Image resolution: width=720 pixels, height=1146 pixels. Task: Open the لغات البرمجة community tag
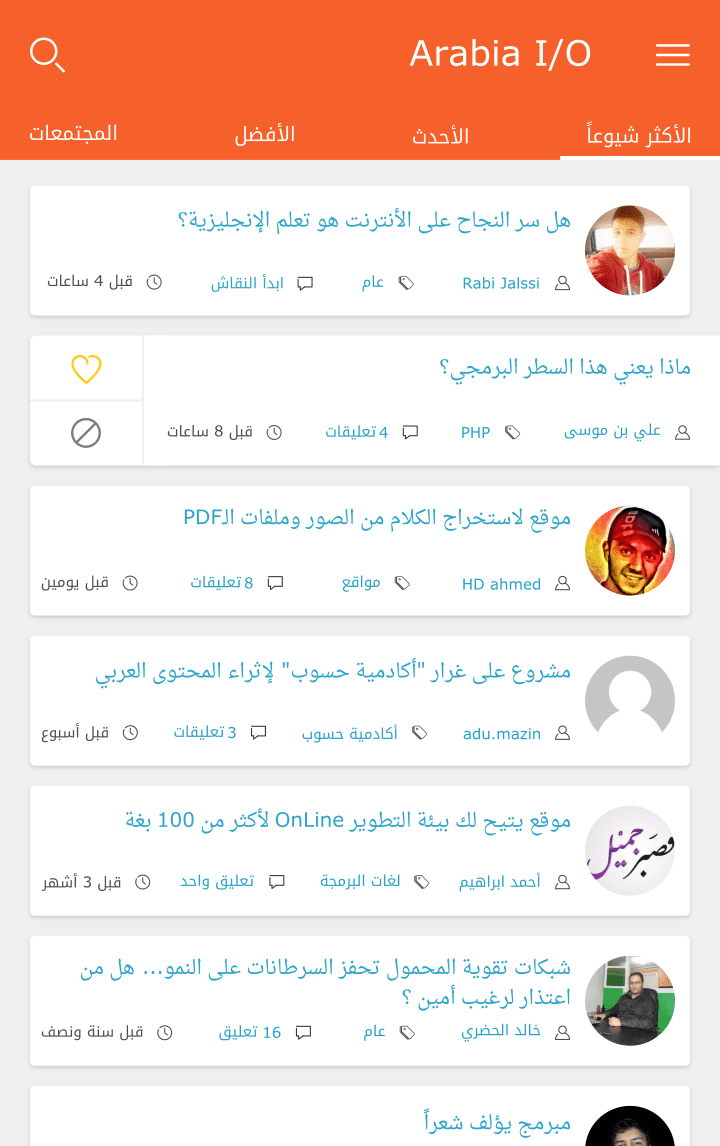(x=360, y=882)
